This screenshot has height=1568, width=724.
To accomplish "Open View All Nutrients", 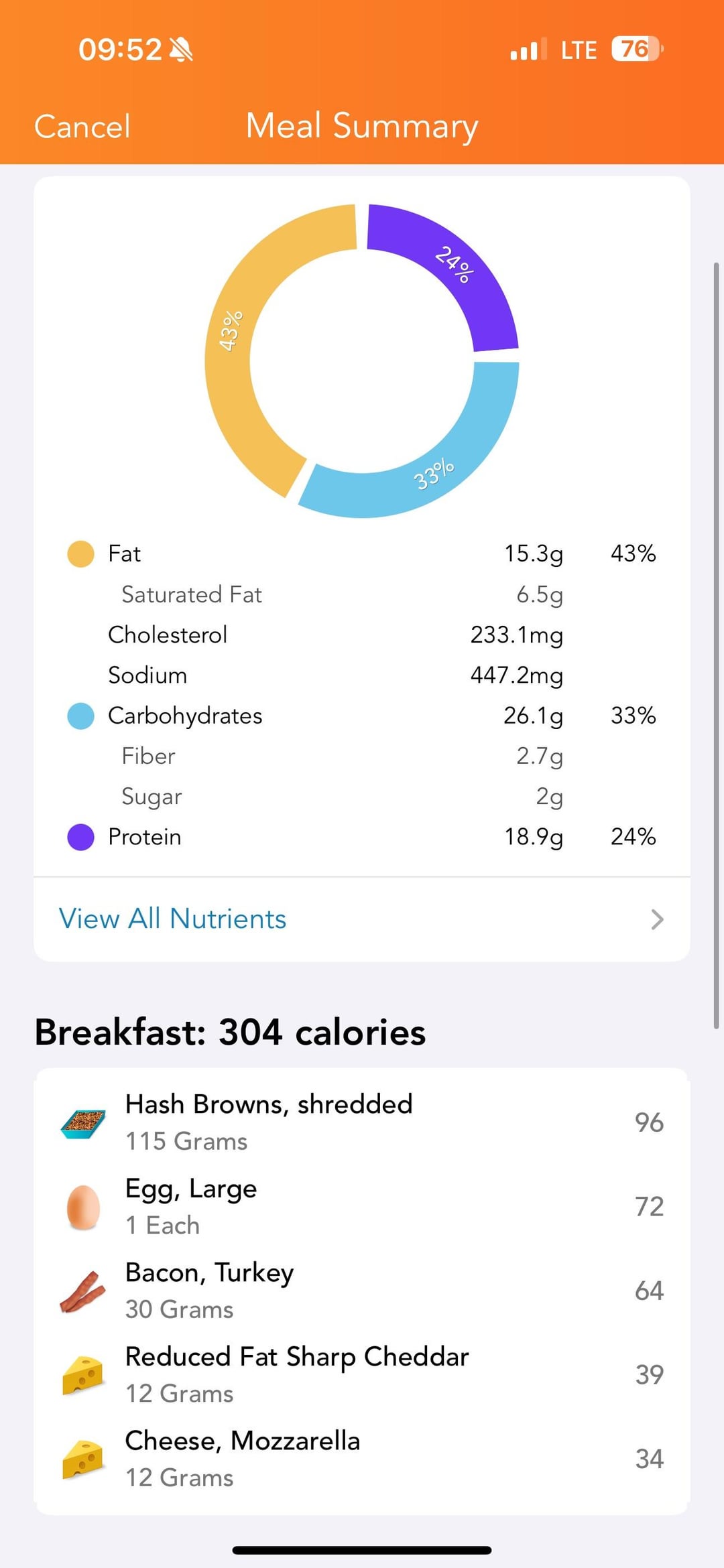I will (362, 919).
